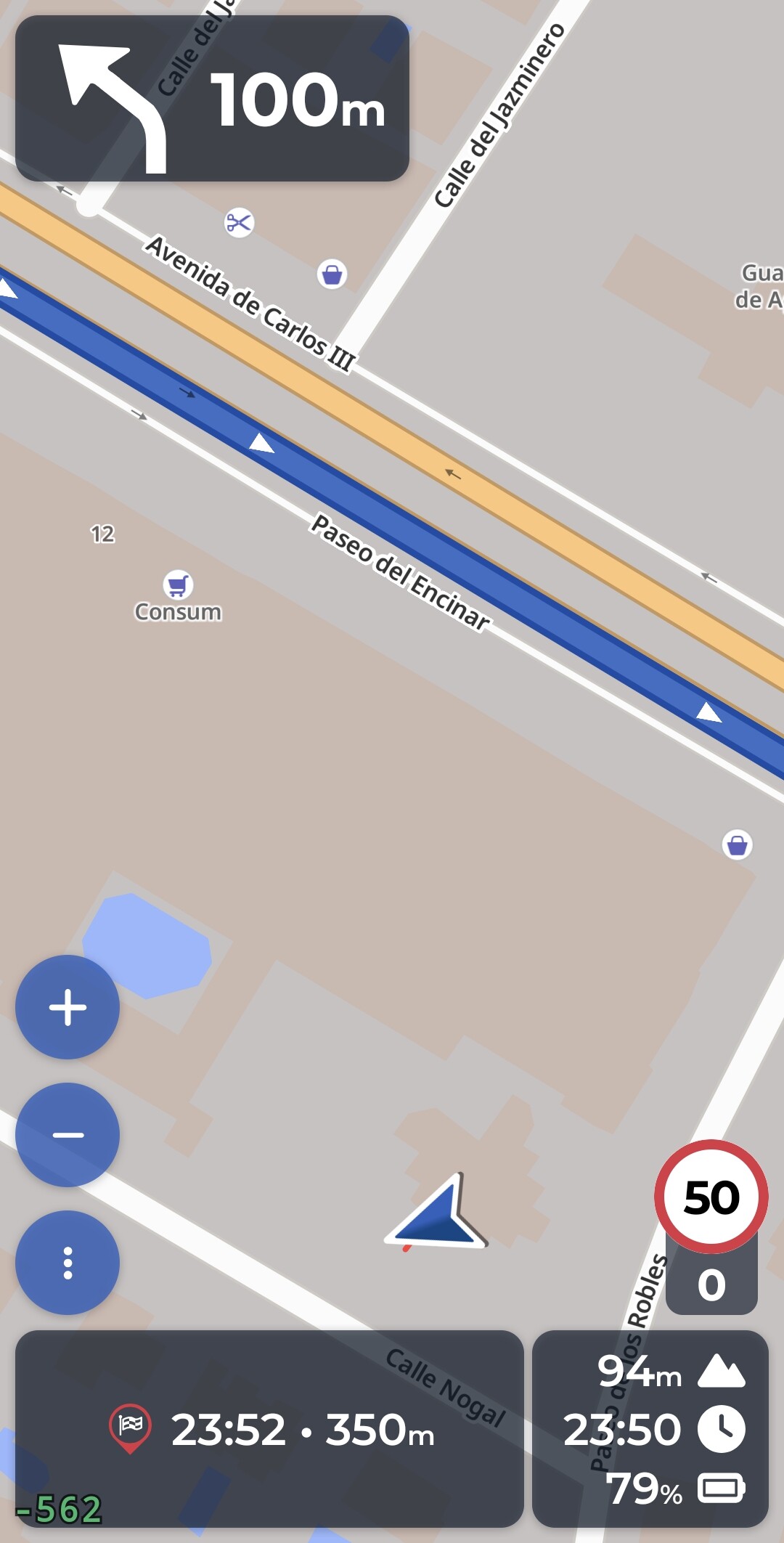Tap the turn-left 100m instruction panel
784x1543 pixels.
tap(212, 99)
